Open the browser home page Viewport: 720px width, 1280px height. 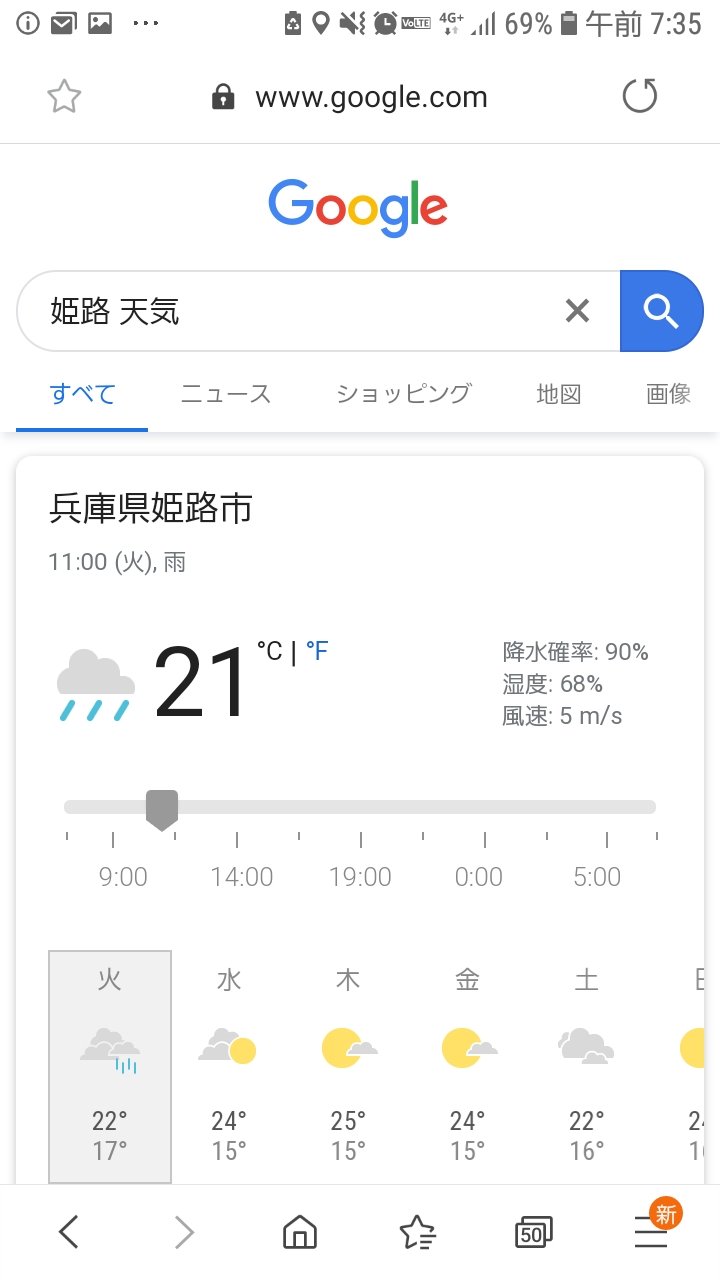tap(298, 1233)
